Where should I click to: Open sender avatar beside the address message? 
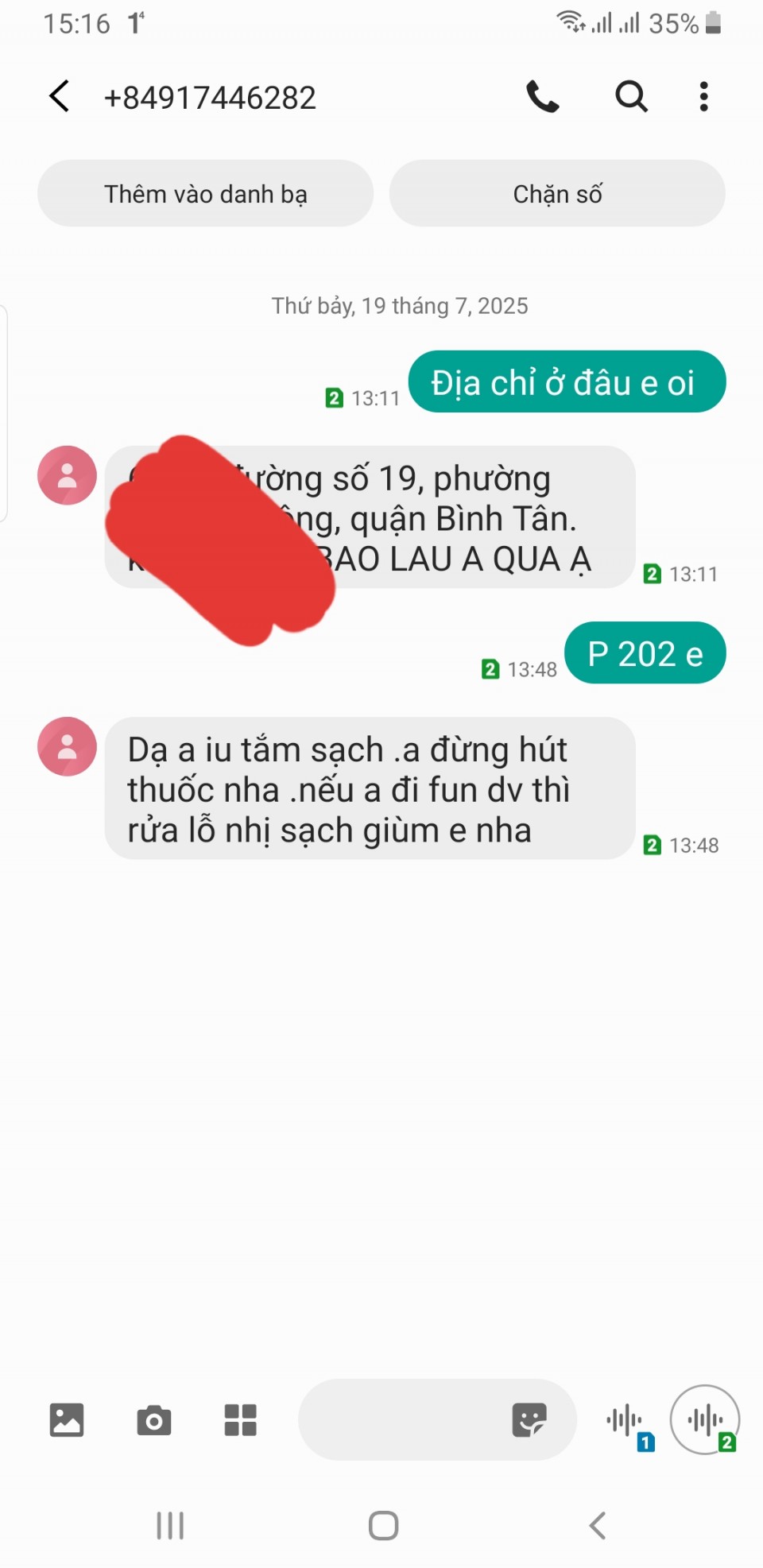[68, 475]
